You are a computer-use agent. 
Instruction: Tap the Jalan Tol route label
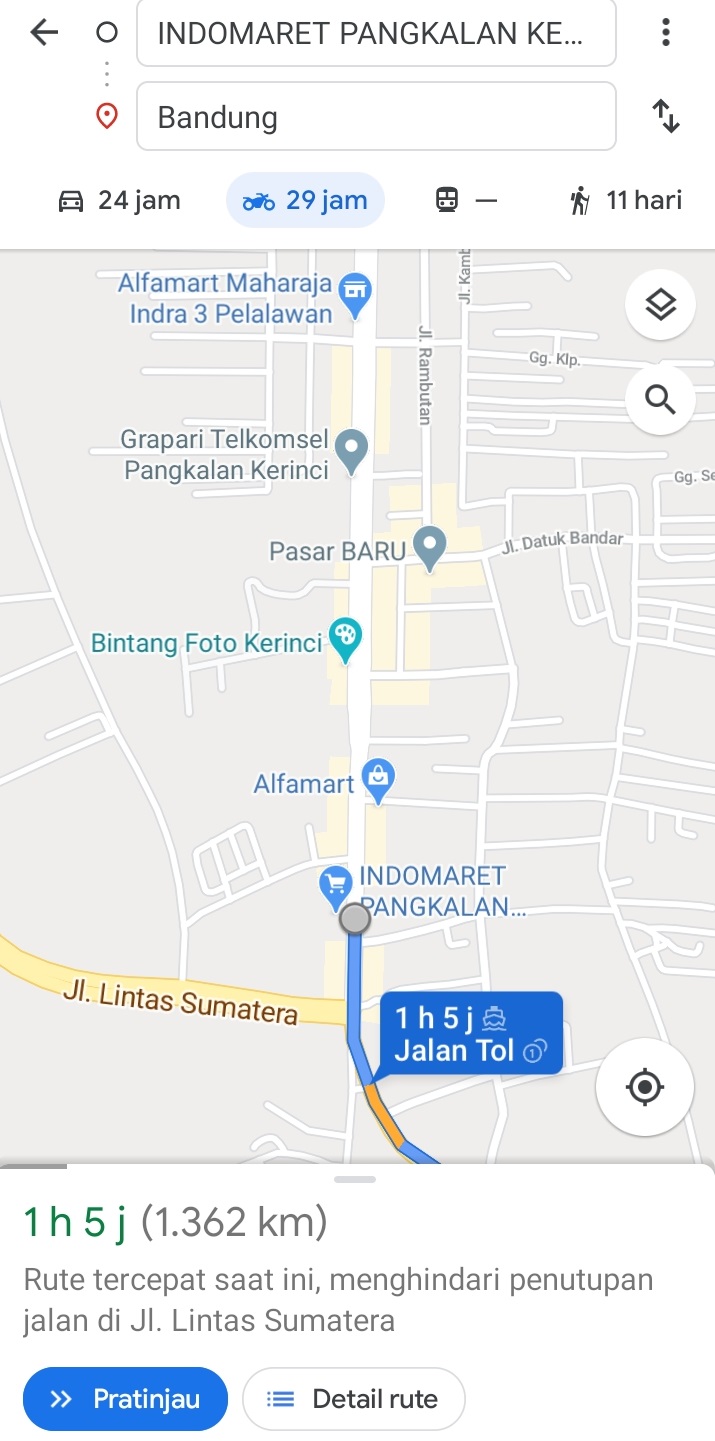[x=471, y=1034]
